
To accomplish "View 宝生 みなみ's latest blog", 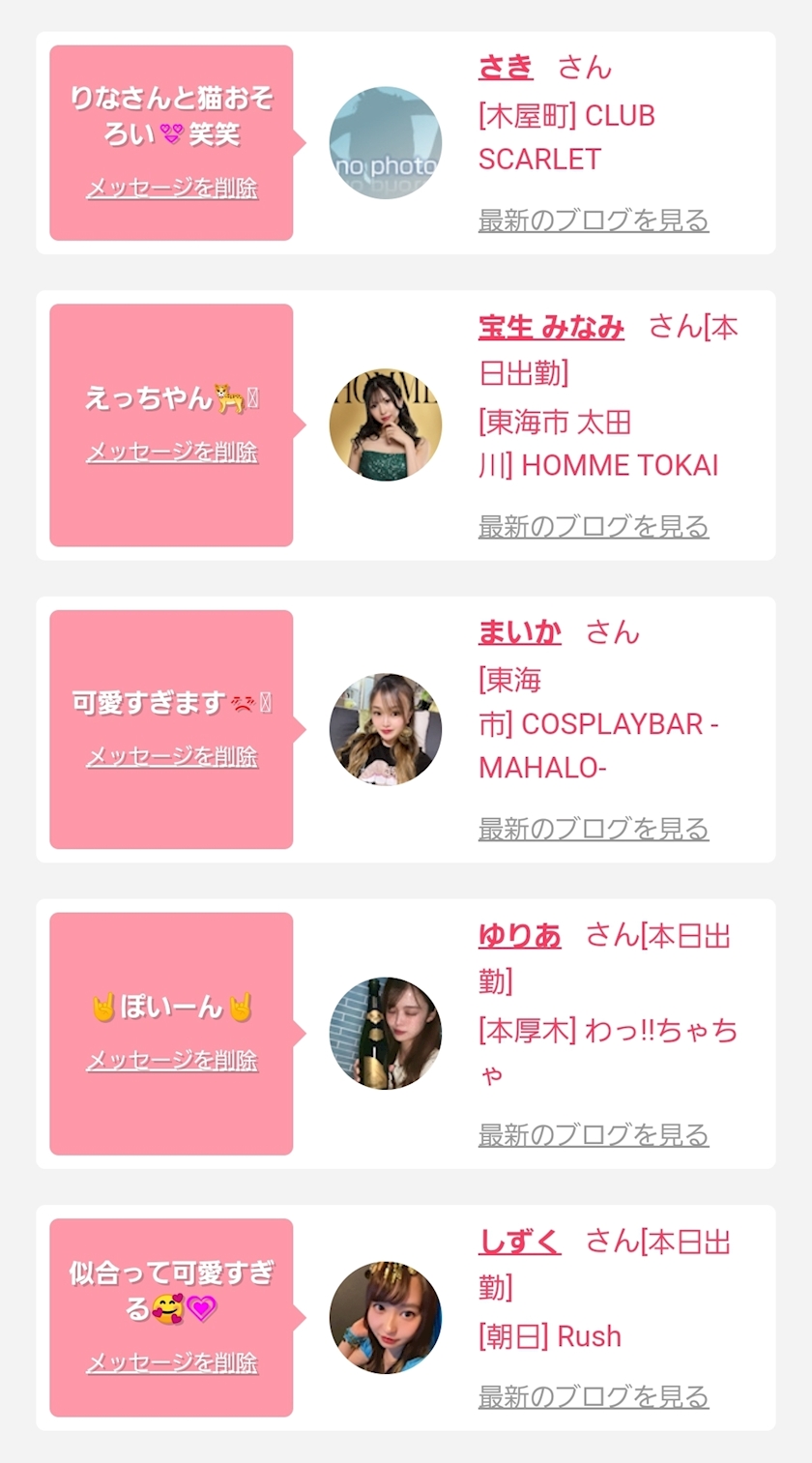I will click(594, 526).
